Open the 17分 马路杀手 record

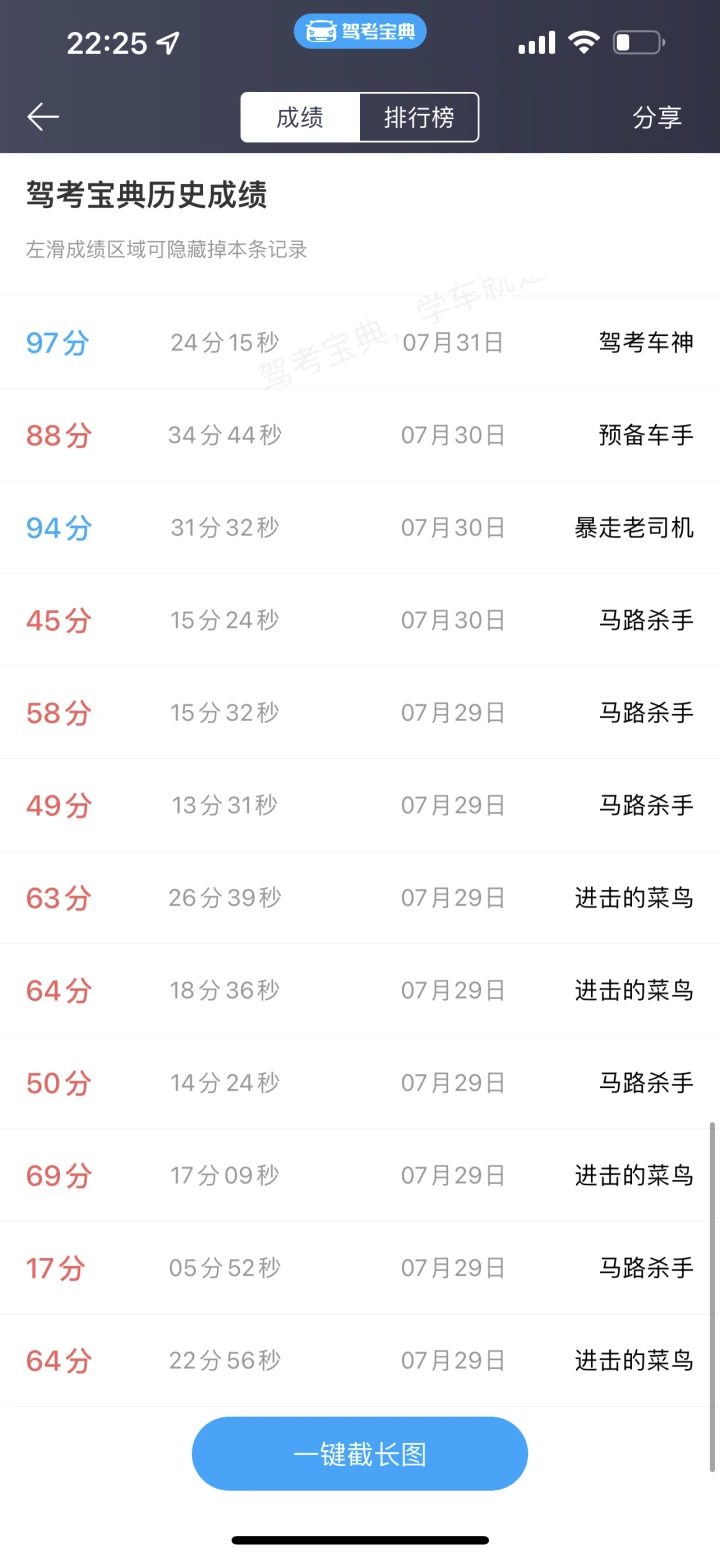coord(360,1268)
